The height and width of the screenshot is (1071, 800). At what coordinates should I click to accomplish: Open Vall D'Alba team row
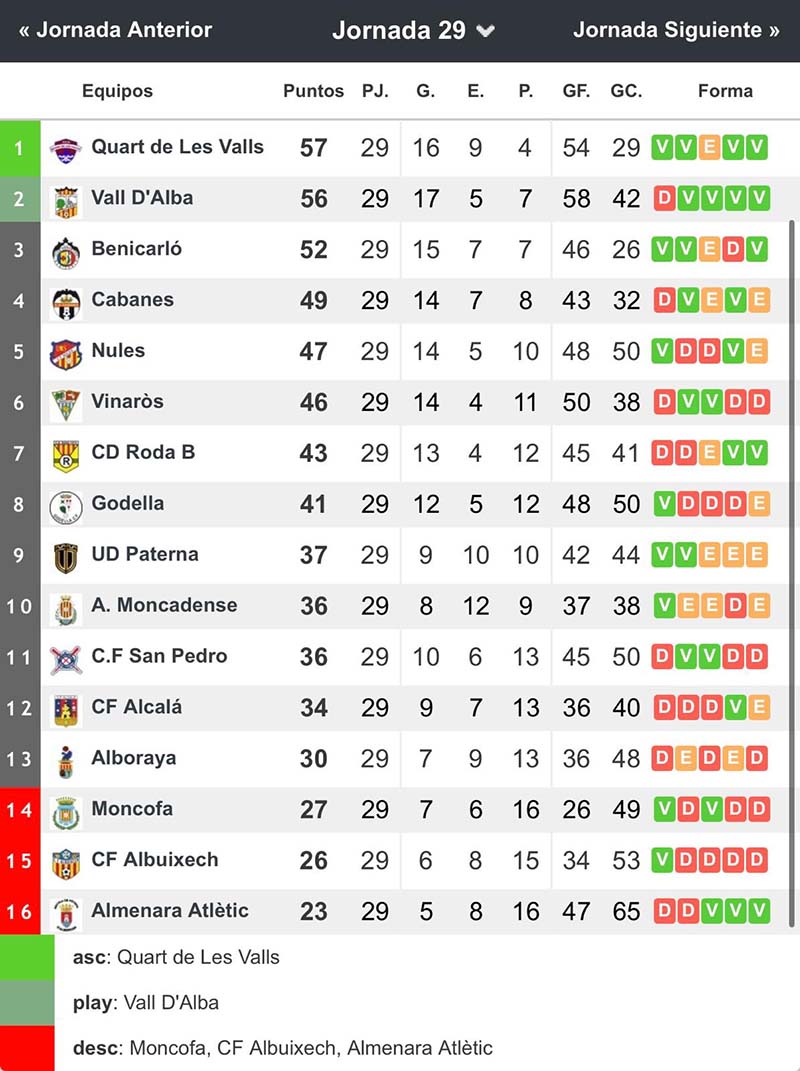coord(142,198)
